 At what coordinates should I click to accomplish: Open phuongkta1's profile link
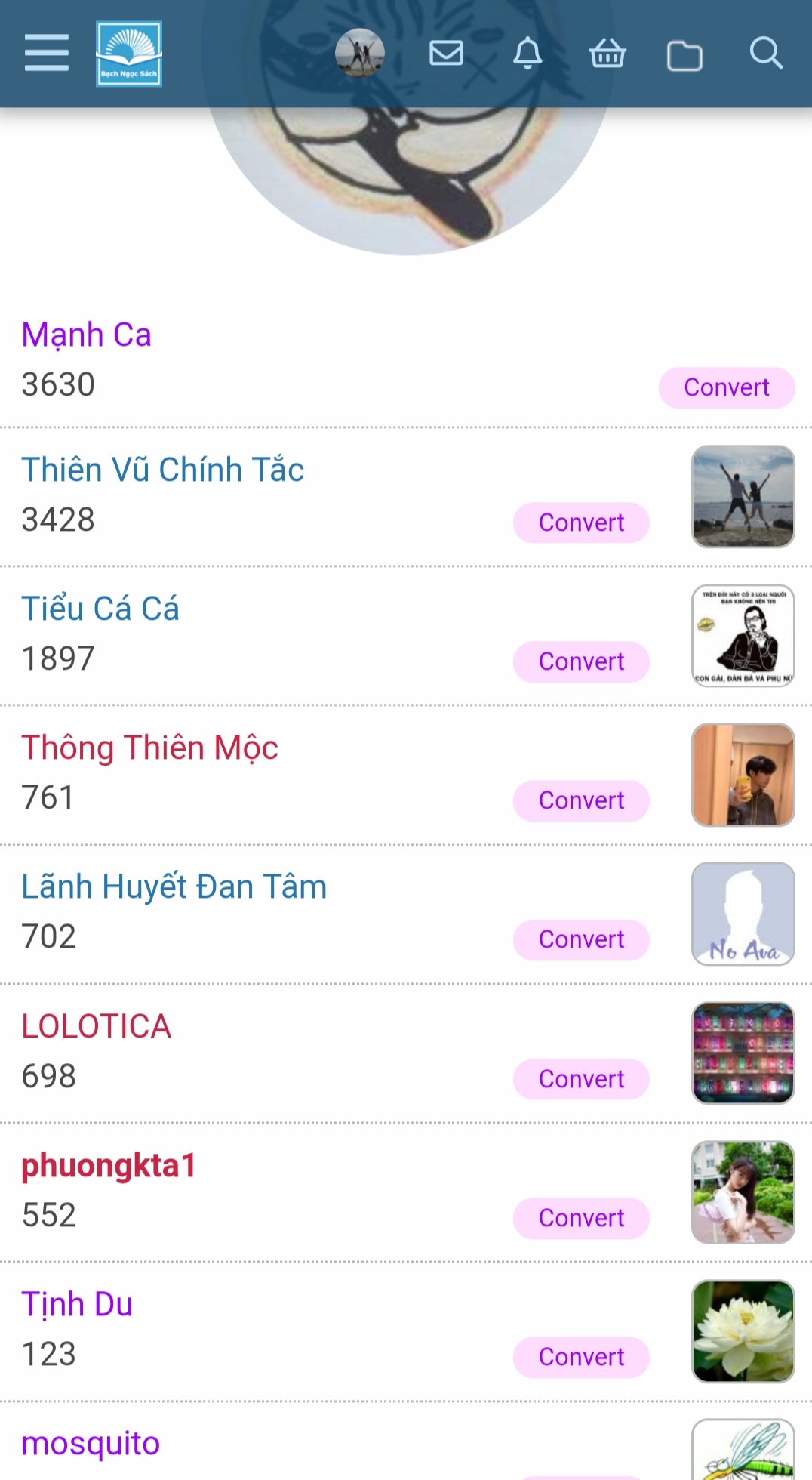tap(109, 1165)
